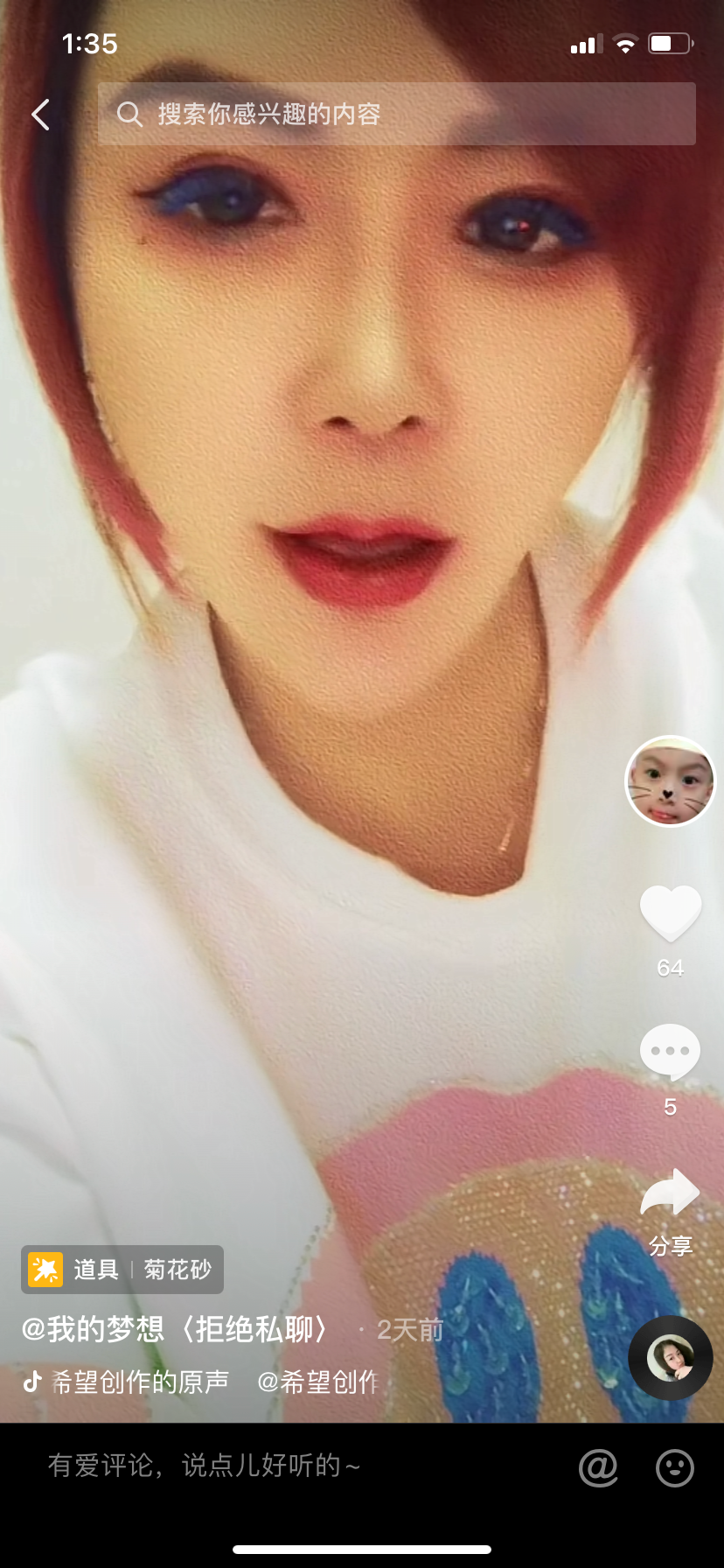Viewport: 724px width, 1568px height.
Task: Share this video via 分享 arrow
Action: tap(670, 1194)
